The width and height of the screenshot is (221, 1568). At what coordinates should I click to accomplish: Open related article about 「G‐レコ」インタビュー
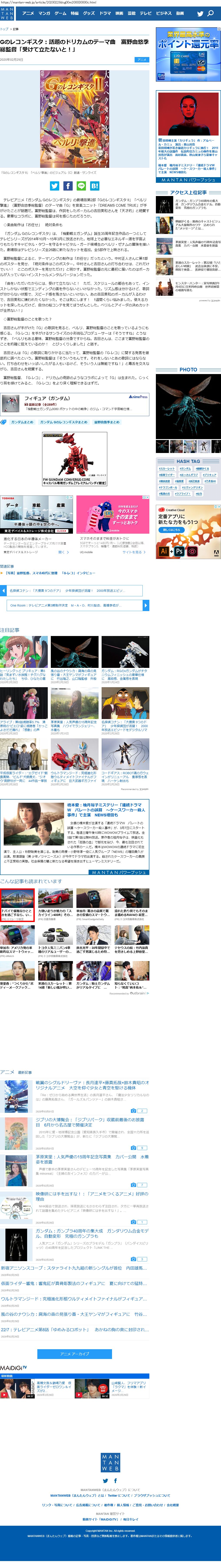(61, 573)
